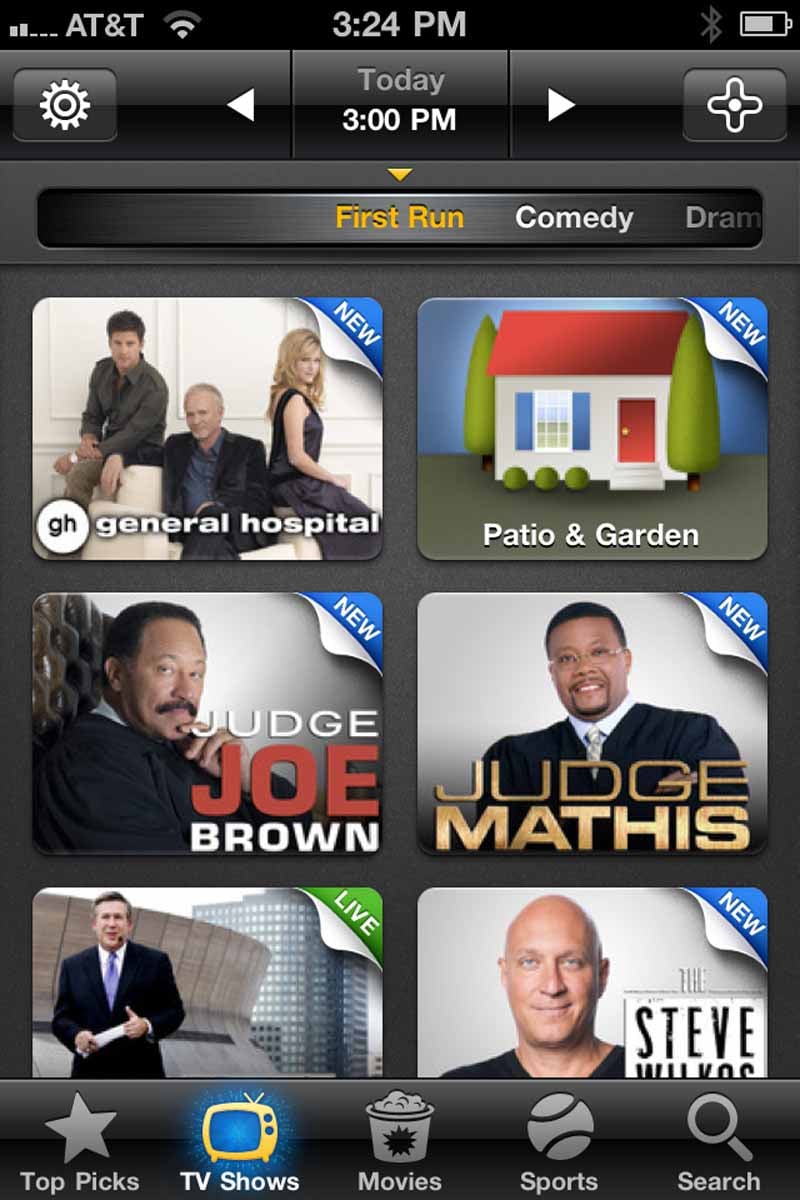Switch to the Top Picks tab
The width and height of the screenshot is (800, 1200).
[80, 1143]
